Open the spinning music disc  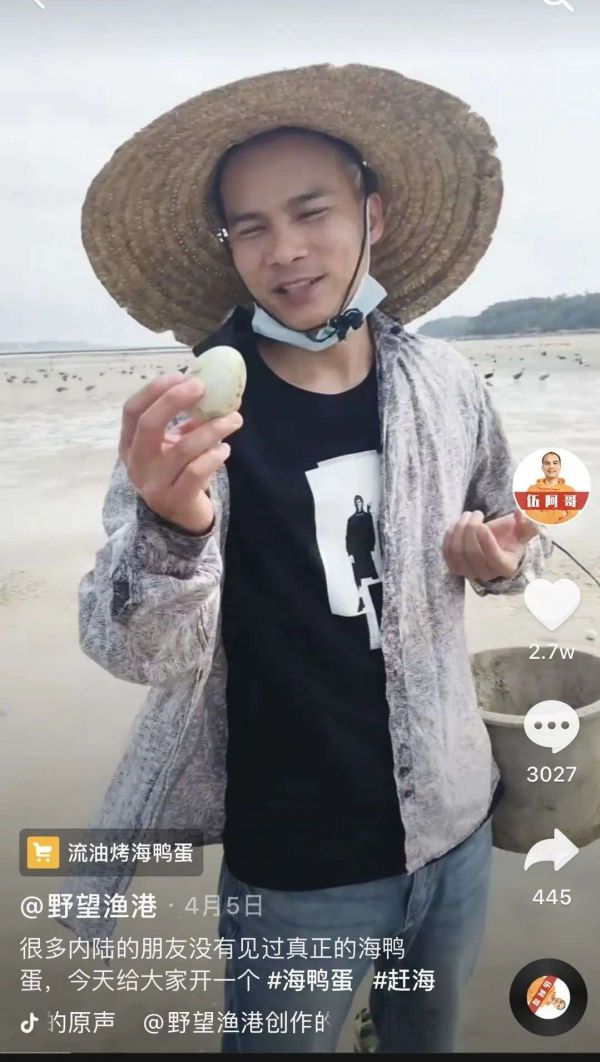(548, 997)
